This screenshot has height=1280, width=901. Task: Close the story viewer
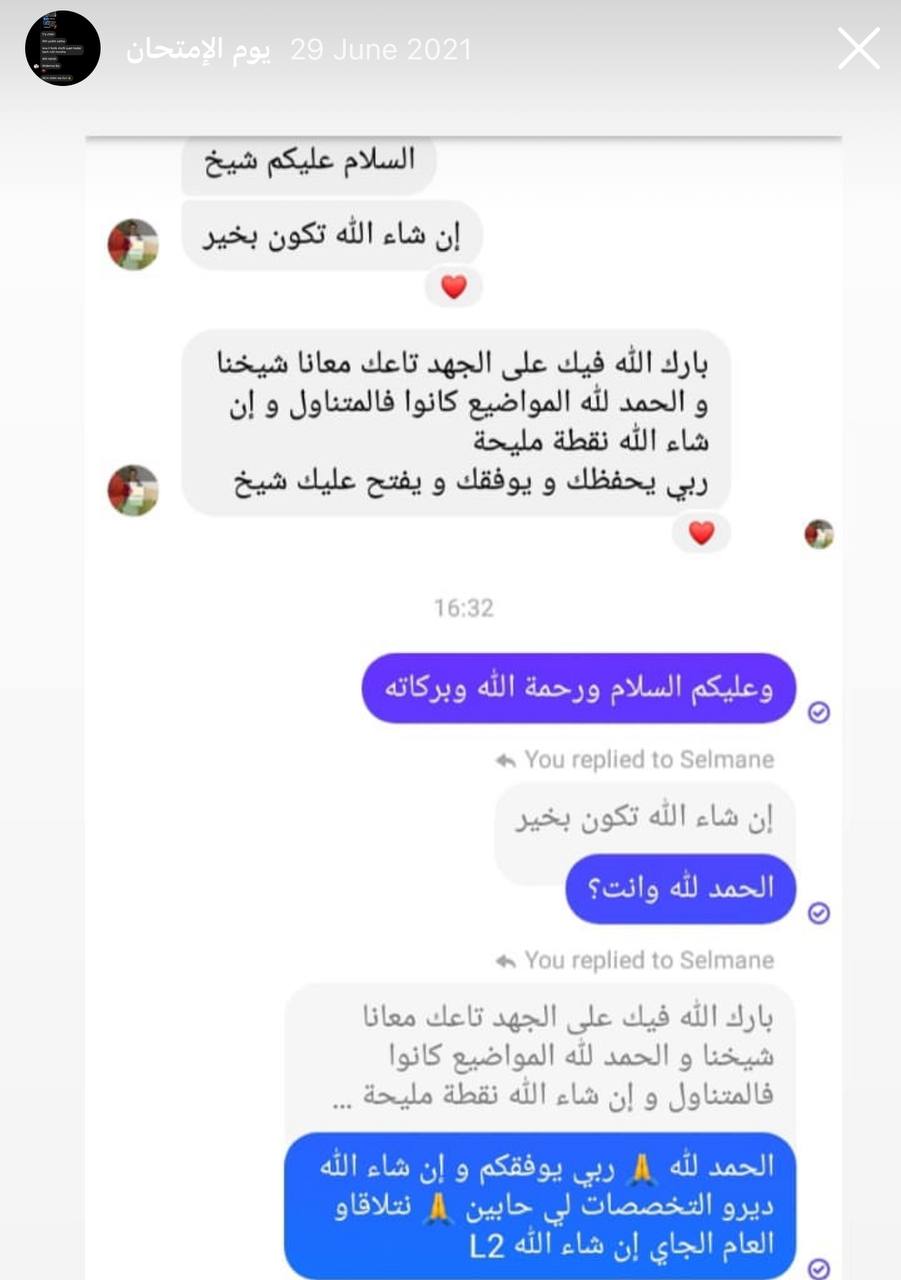point(858,49)
